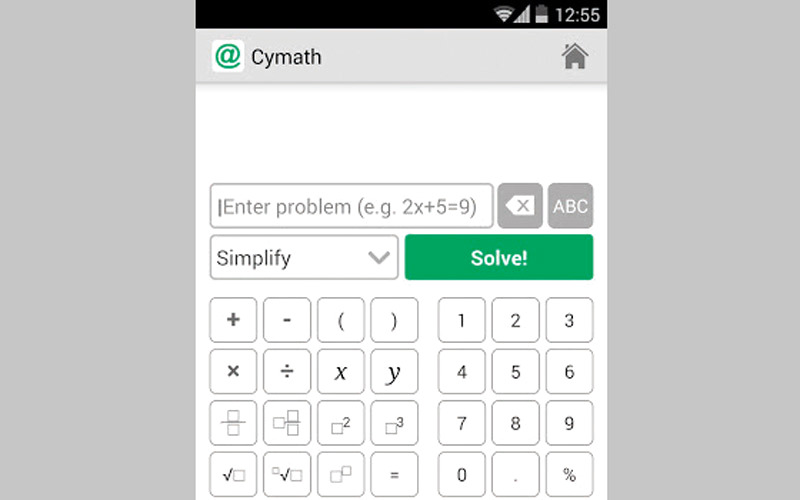Screen dimensions: 800x500
Task: Insert the equals sign
Action: 394,475
